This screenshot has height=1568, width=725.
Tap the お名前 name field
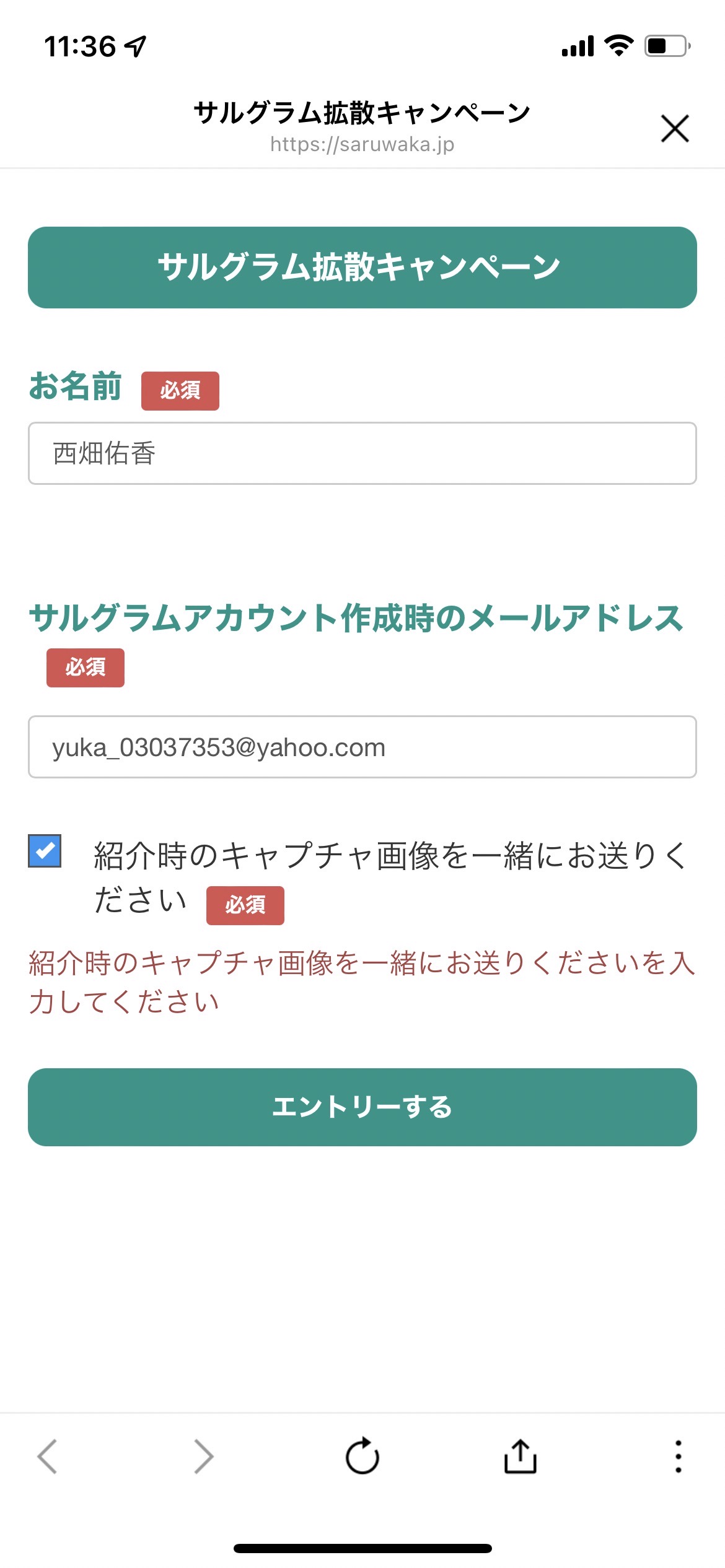[x=362, y=453]
